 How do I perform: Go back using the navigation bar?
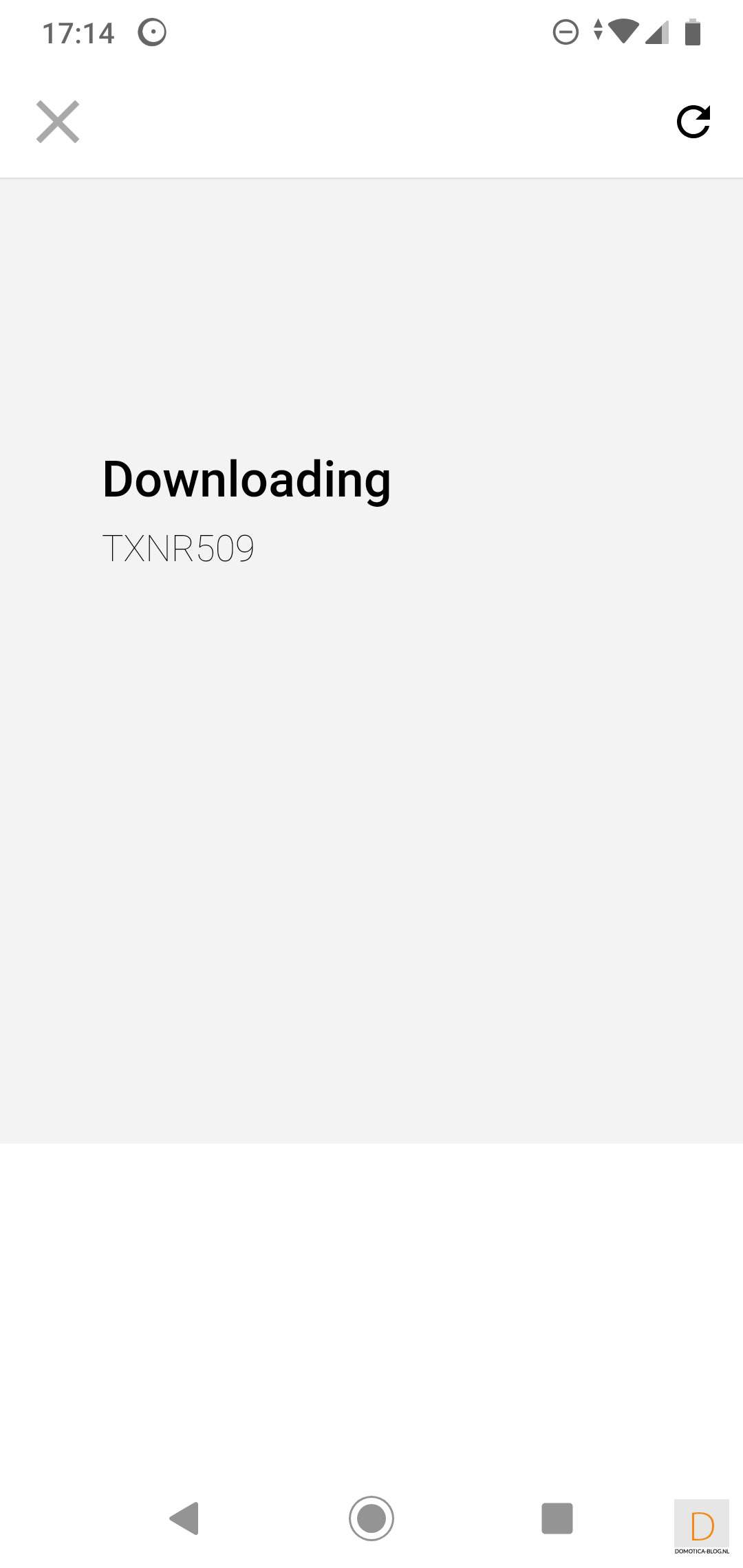[184, 1518]
